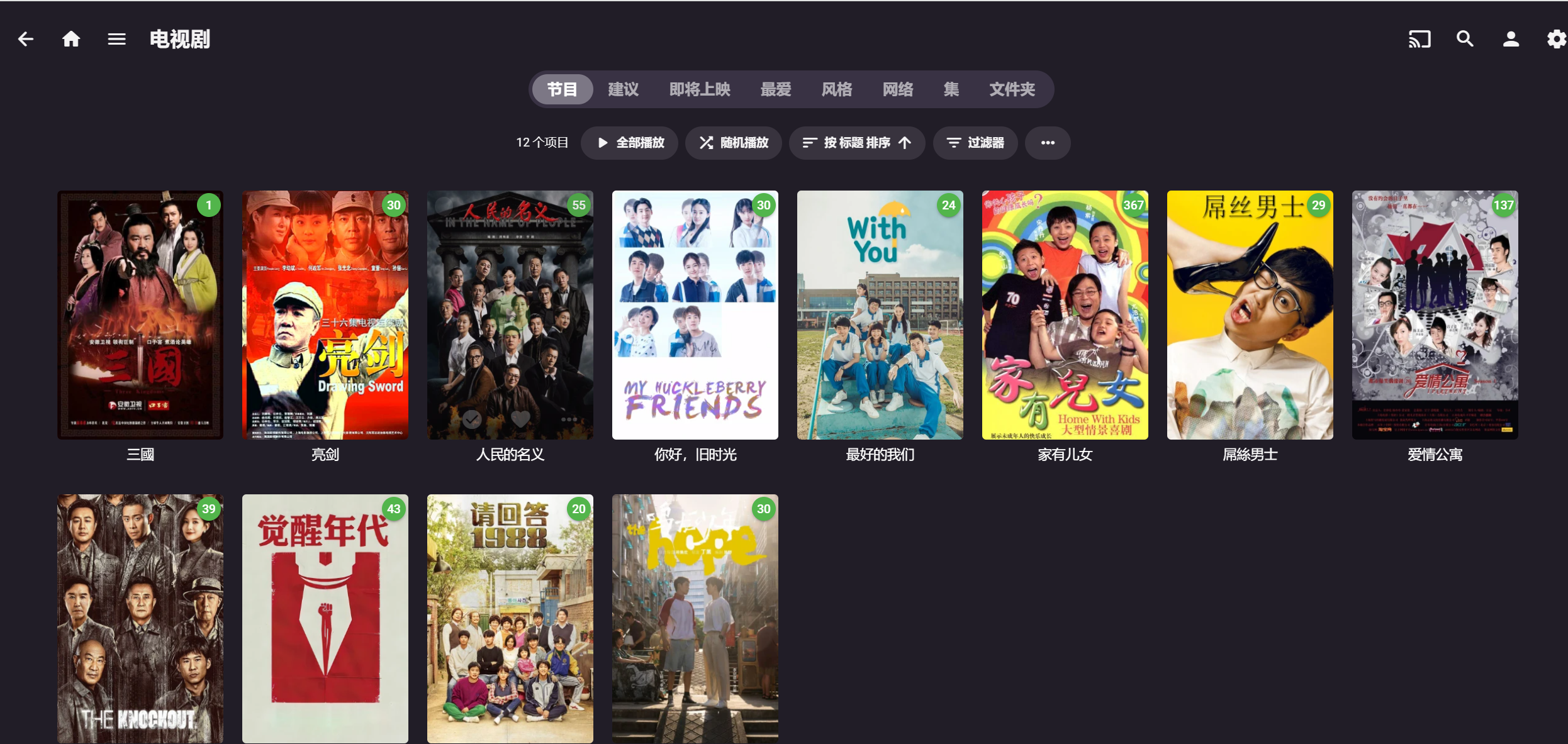
Task: Open the home screen
Action: click(71, 39)
